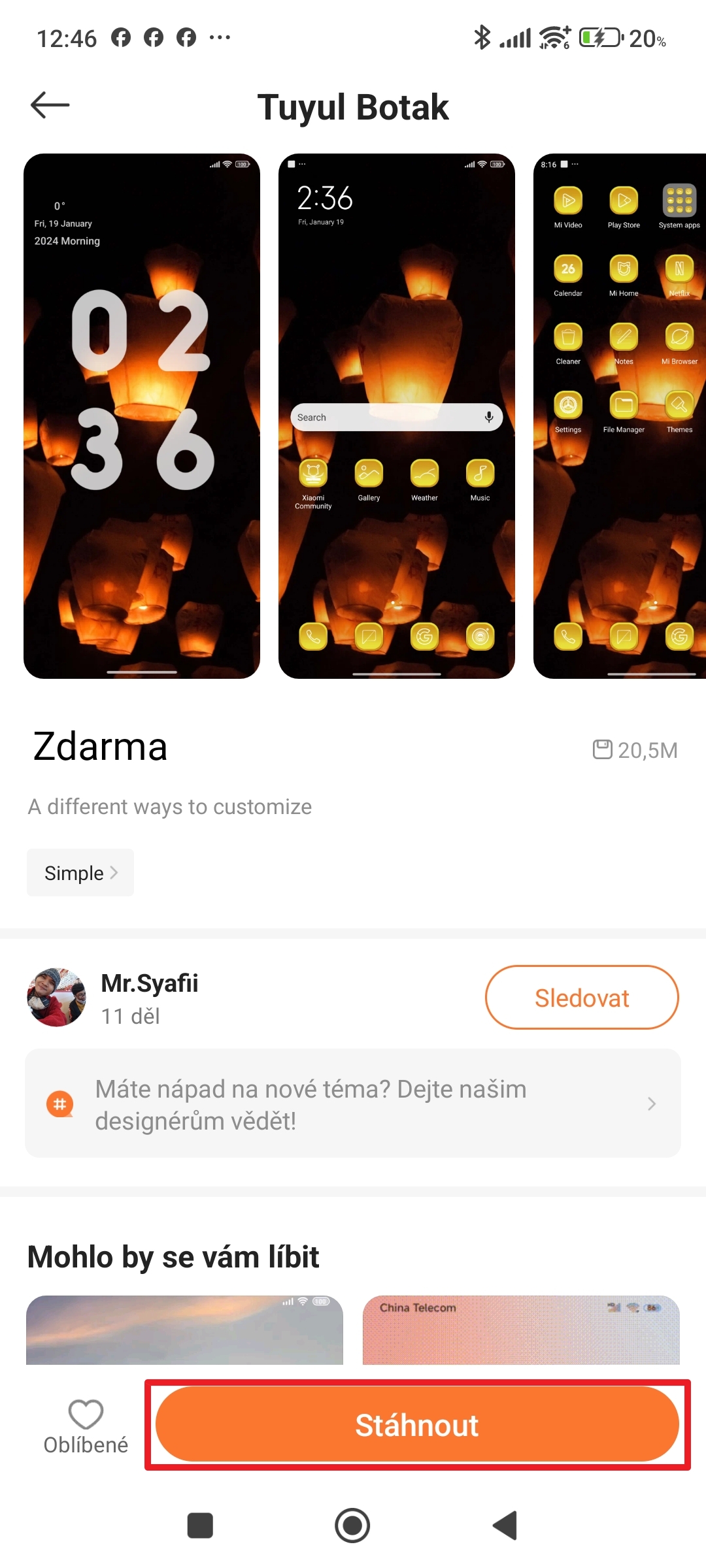706x1568 pixels.
Task: Open Mr.Syafii's designer profile
Action: 112,998
